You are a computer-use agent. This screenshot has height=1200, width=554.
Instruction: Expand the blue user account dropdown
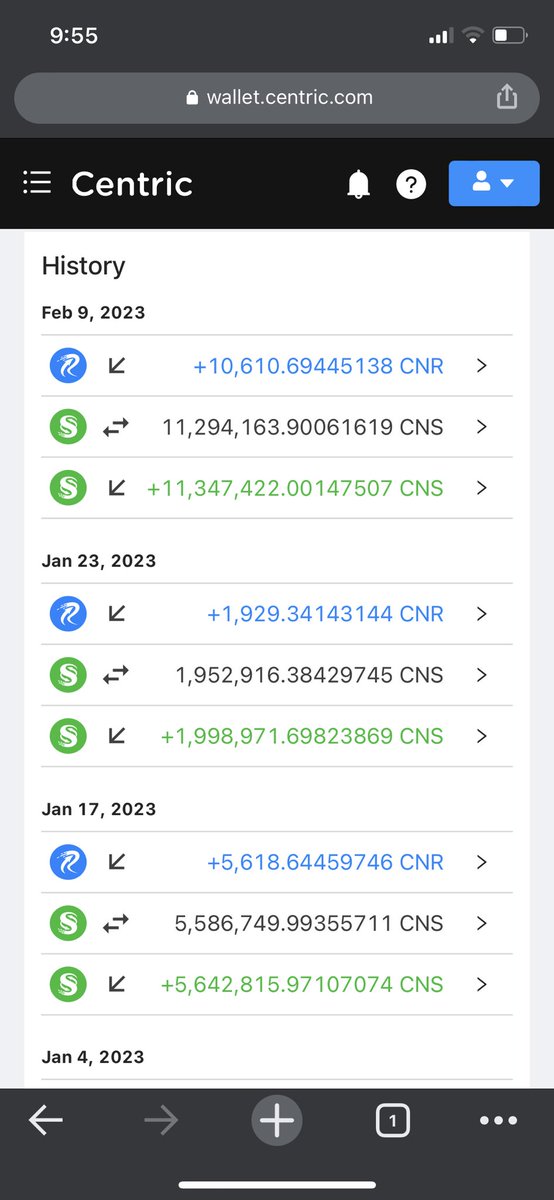494,183
